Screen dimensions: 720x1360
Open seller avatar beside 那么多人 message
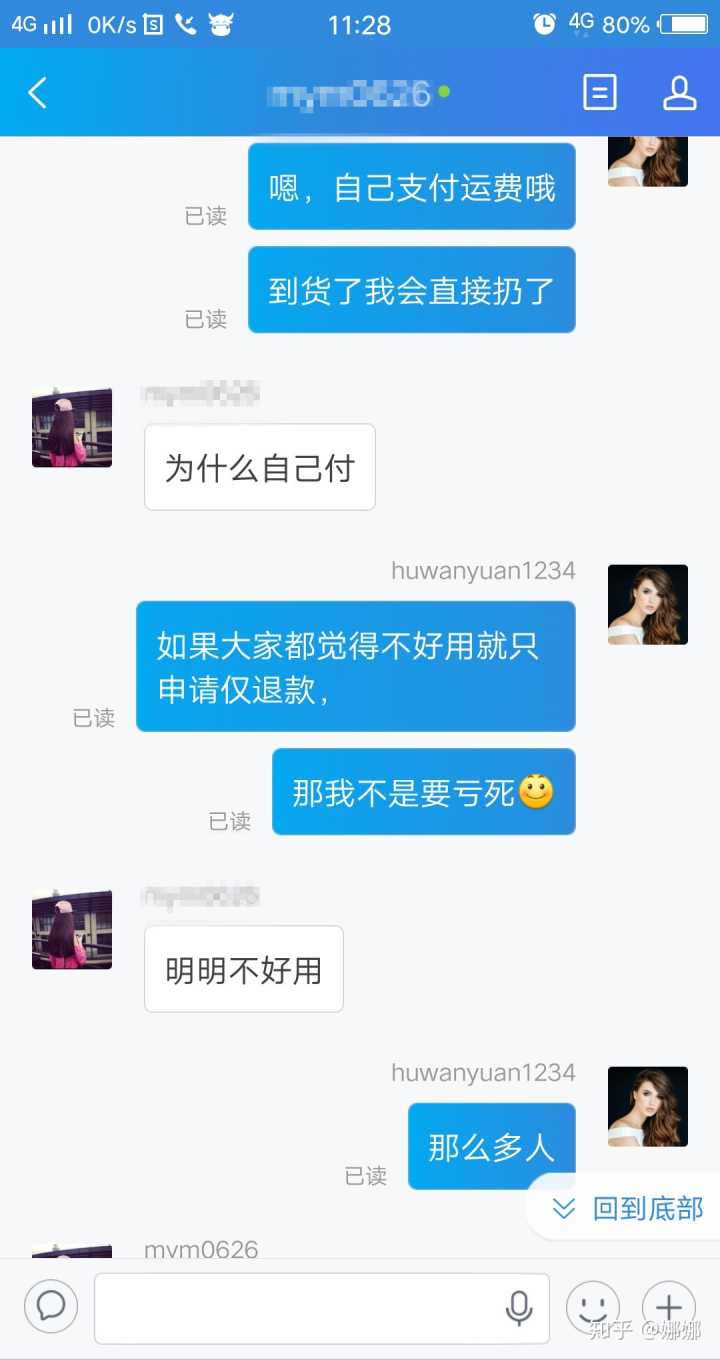point(648,1106)
